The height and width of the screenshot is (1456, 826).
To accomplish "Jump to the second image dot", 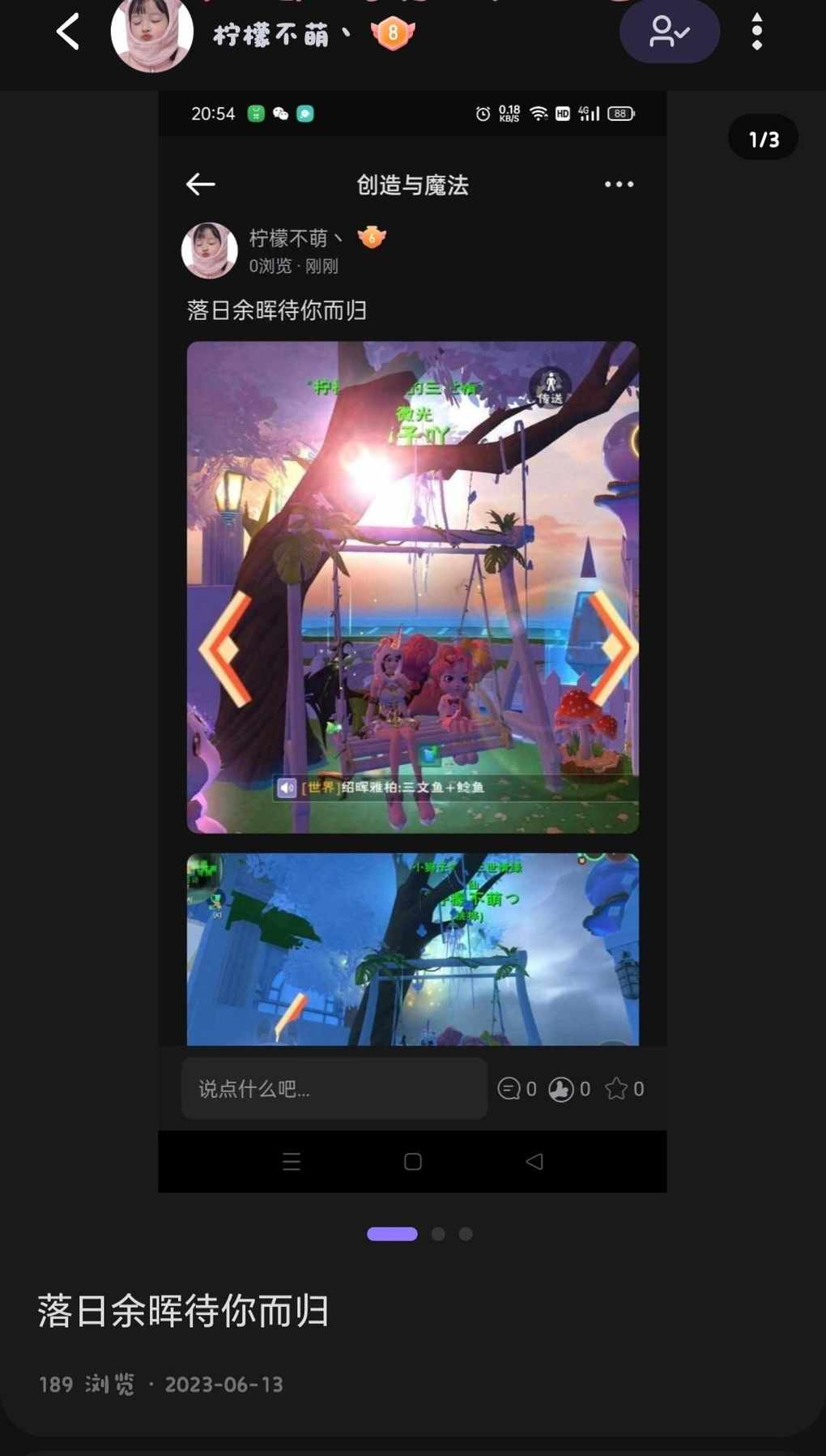I will 438,1234.
